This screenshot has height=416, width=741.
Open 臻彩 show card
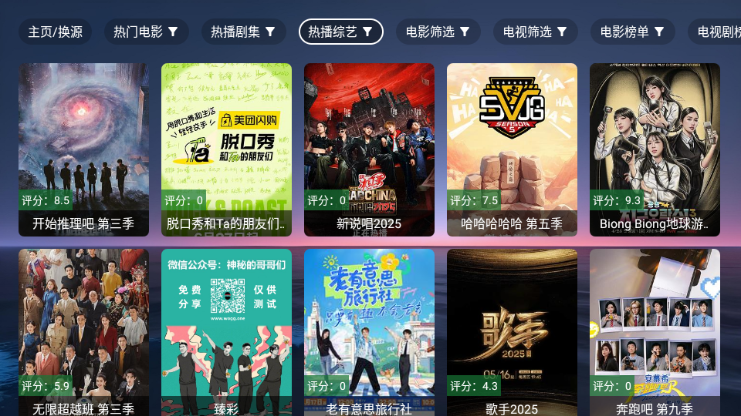coord(226,330)
